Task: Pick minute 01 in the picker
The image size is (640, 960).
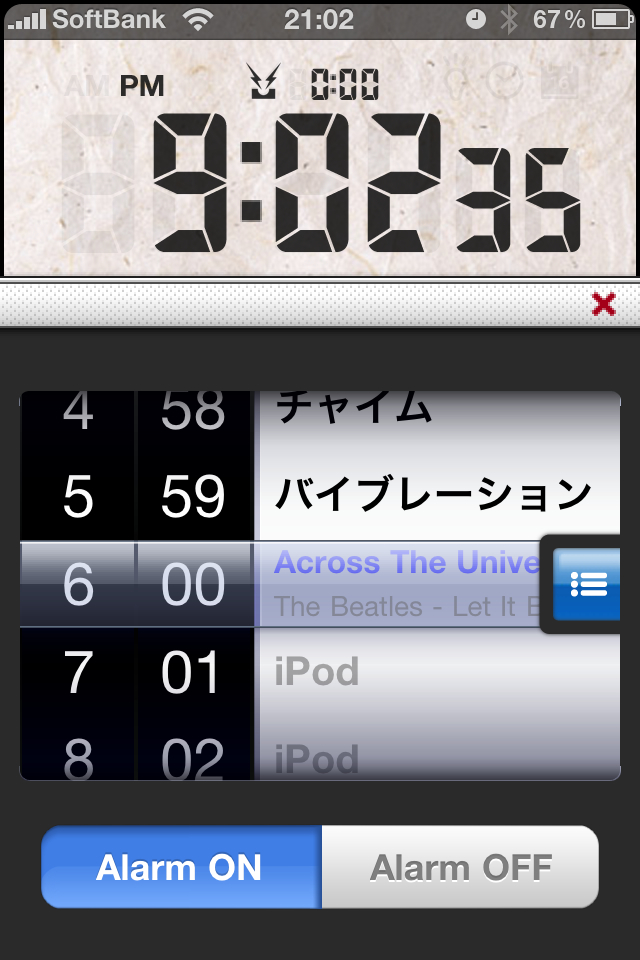Action: (x=193, y=673)
